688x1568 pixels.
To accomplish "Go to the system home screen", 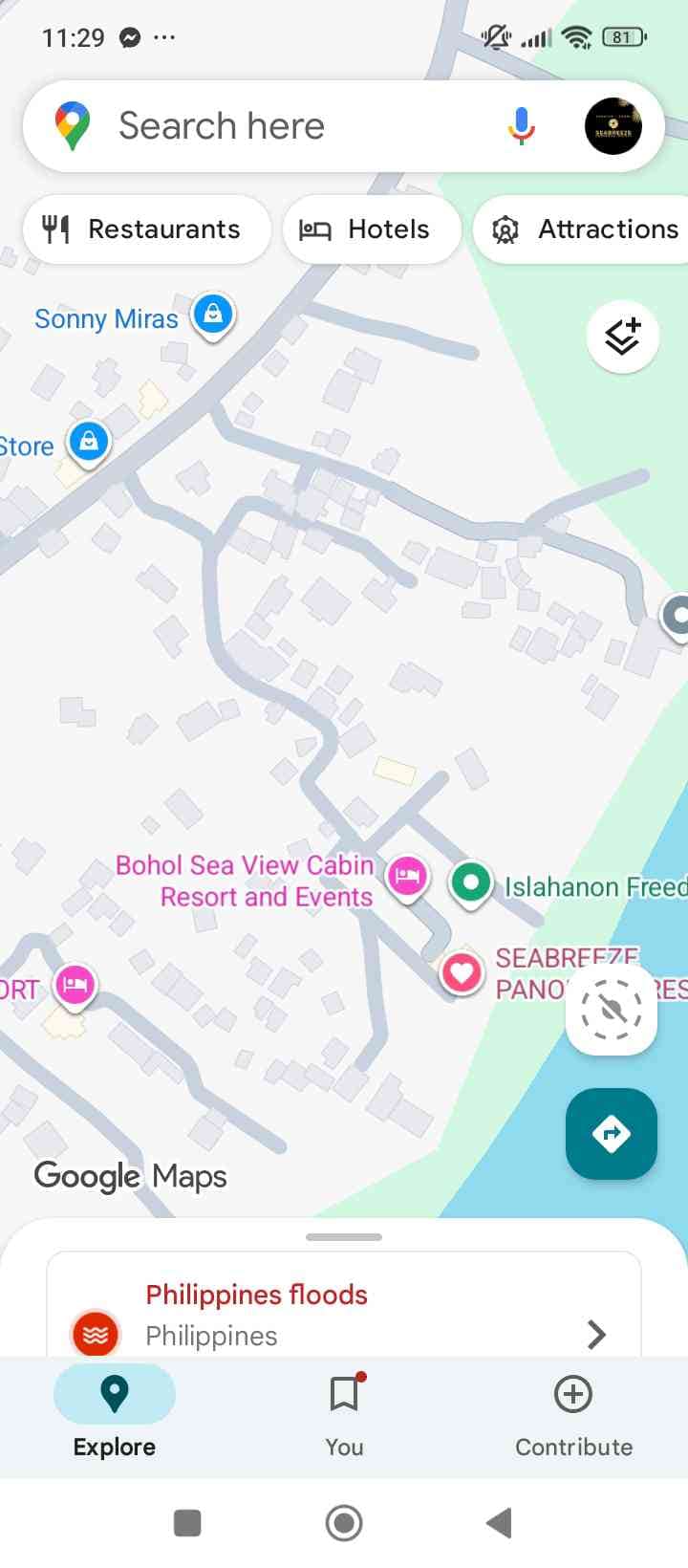I will (x=344, y=1522).
